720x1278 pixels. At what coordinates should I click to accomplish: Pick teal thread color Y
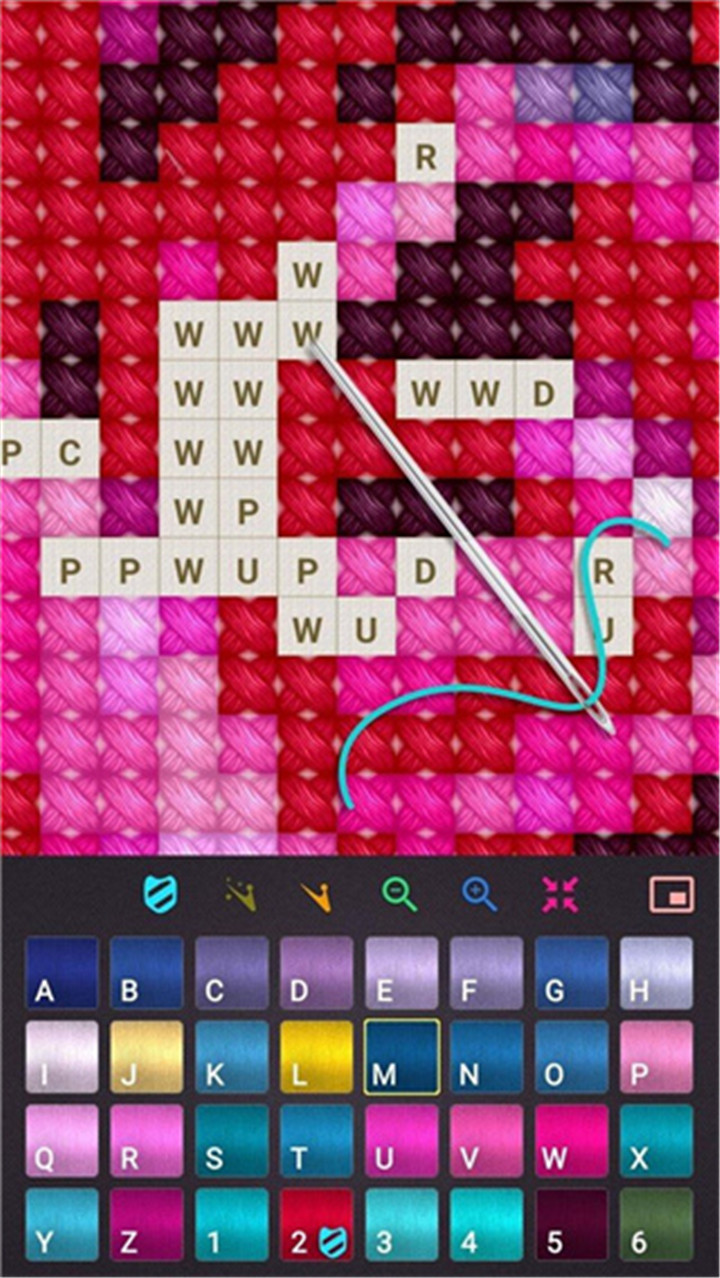click(x=61, y=1225)
